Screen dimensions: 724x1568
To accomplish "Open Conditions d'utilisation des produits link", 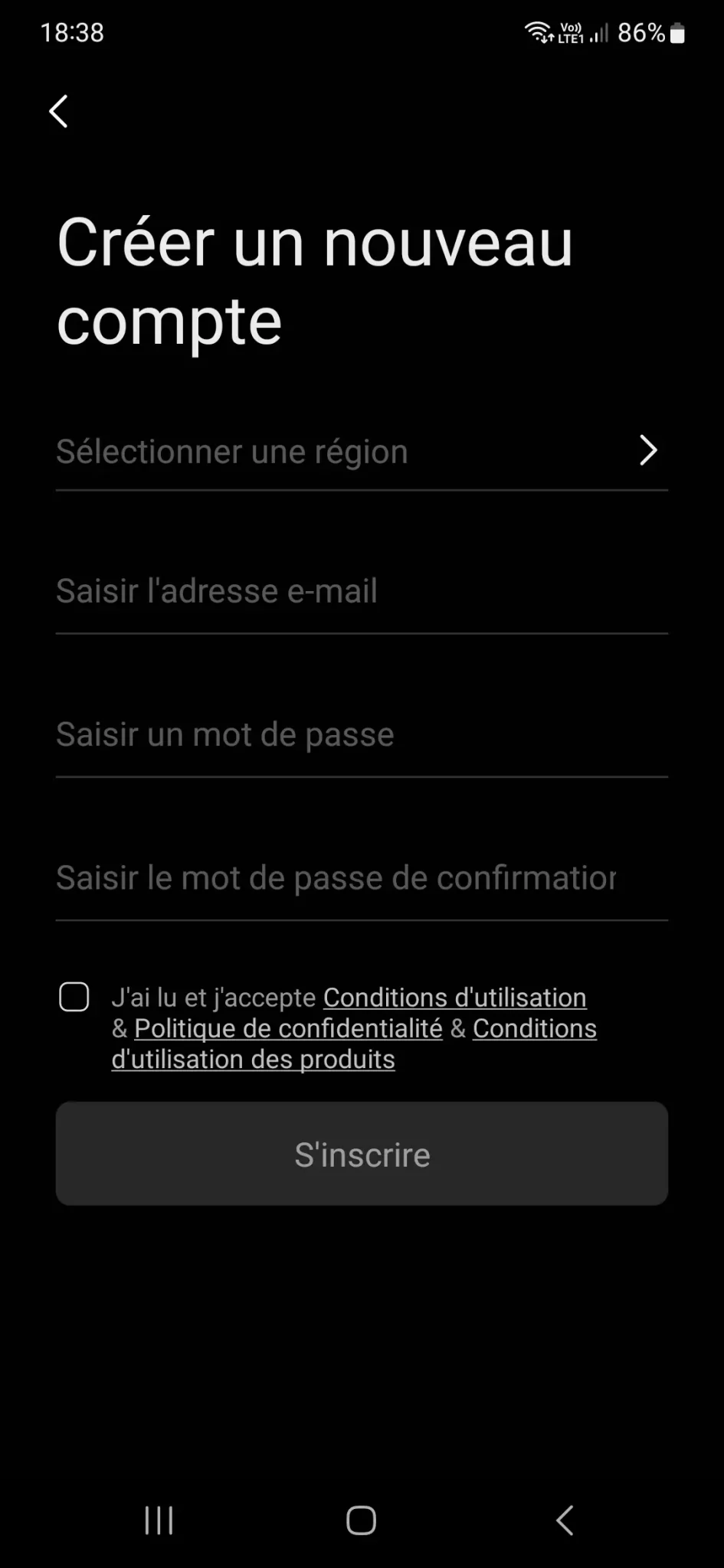I will [253, 1060].
